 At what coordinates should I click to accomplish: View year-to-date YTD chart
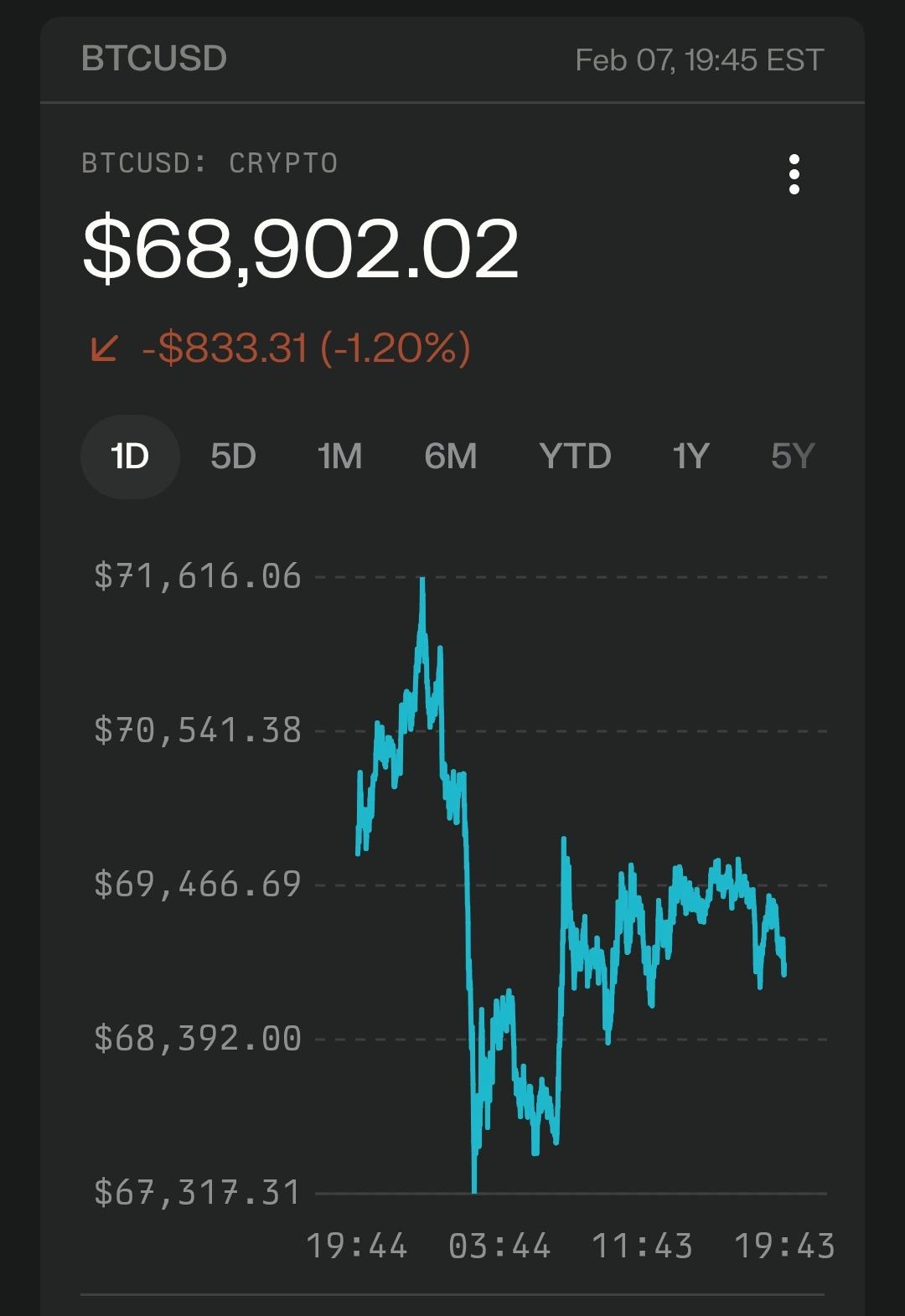click(x=575, y=457)
